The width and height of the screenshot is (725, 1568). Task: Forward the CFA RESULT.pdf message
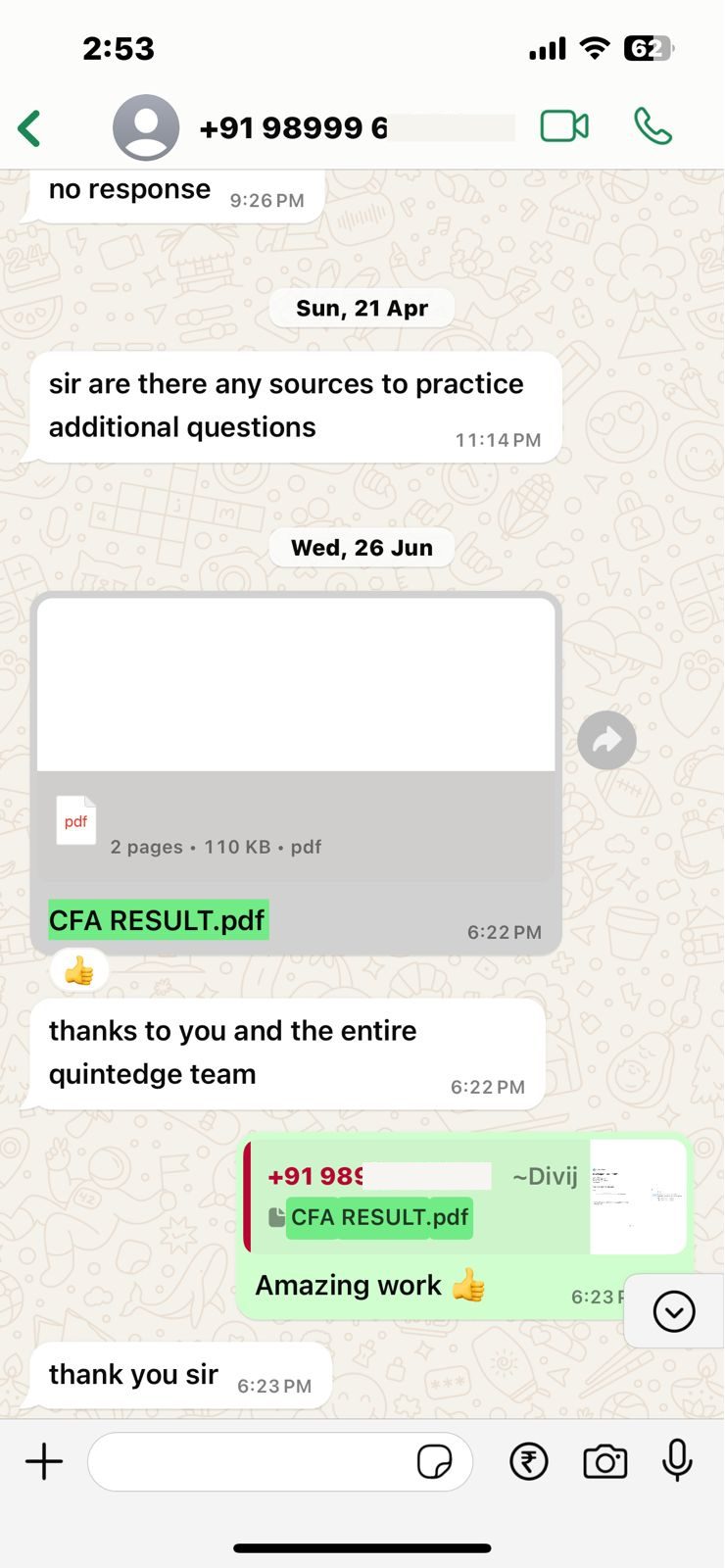click(606, 740)
